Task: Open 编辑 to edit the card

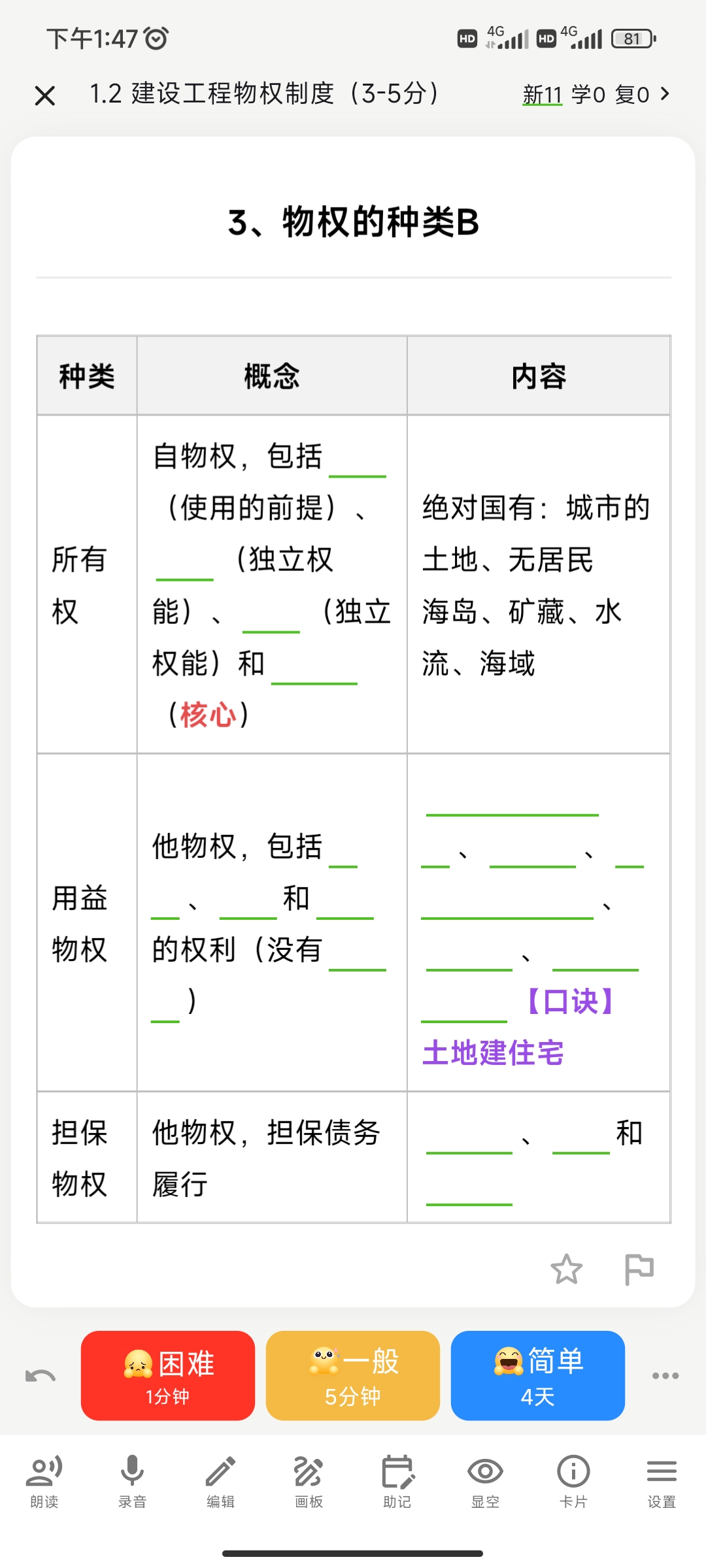Action: [x=221, y=1482]
